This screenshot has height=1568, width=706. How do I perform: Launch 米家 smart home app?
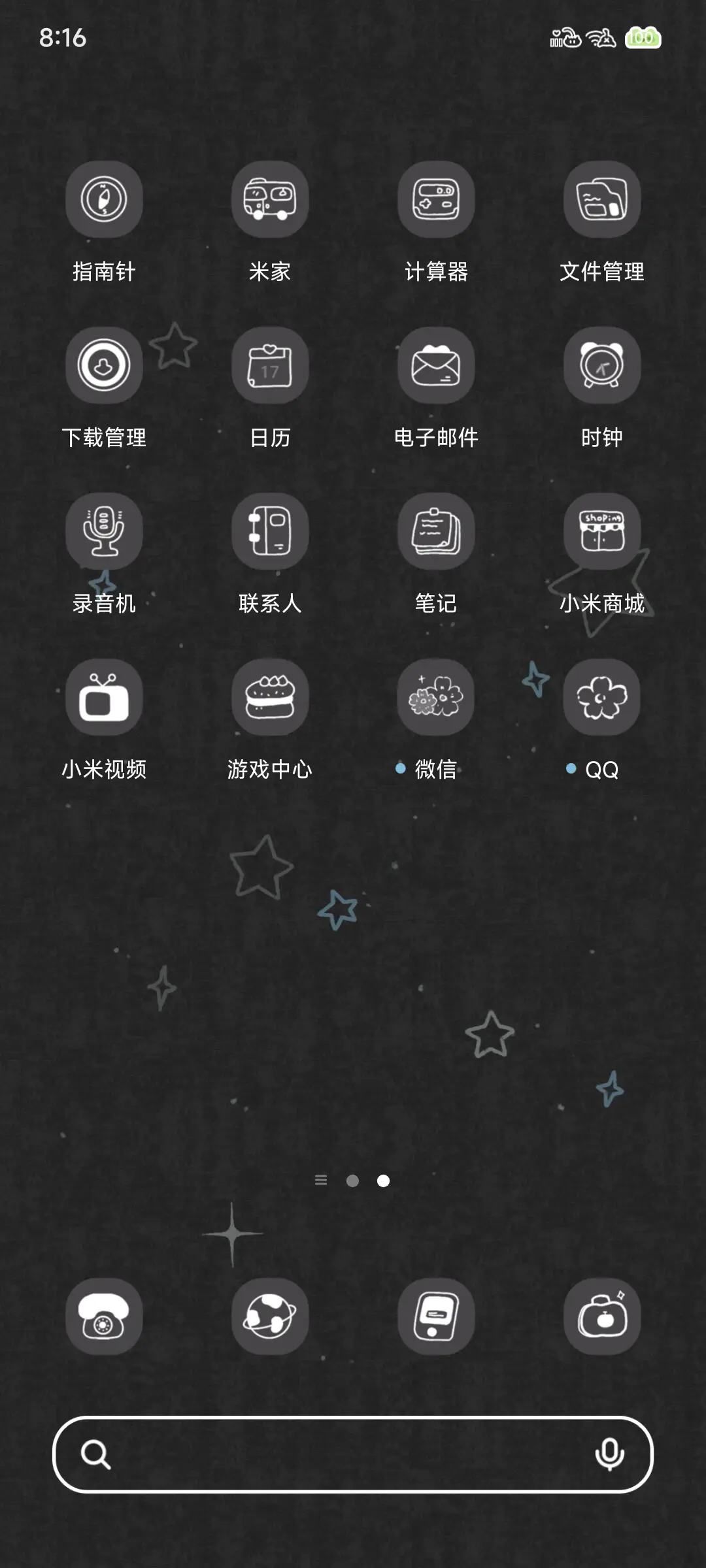click(x=270, y=199)
